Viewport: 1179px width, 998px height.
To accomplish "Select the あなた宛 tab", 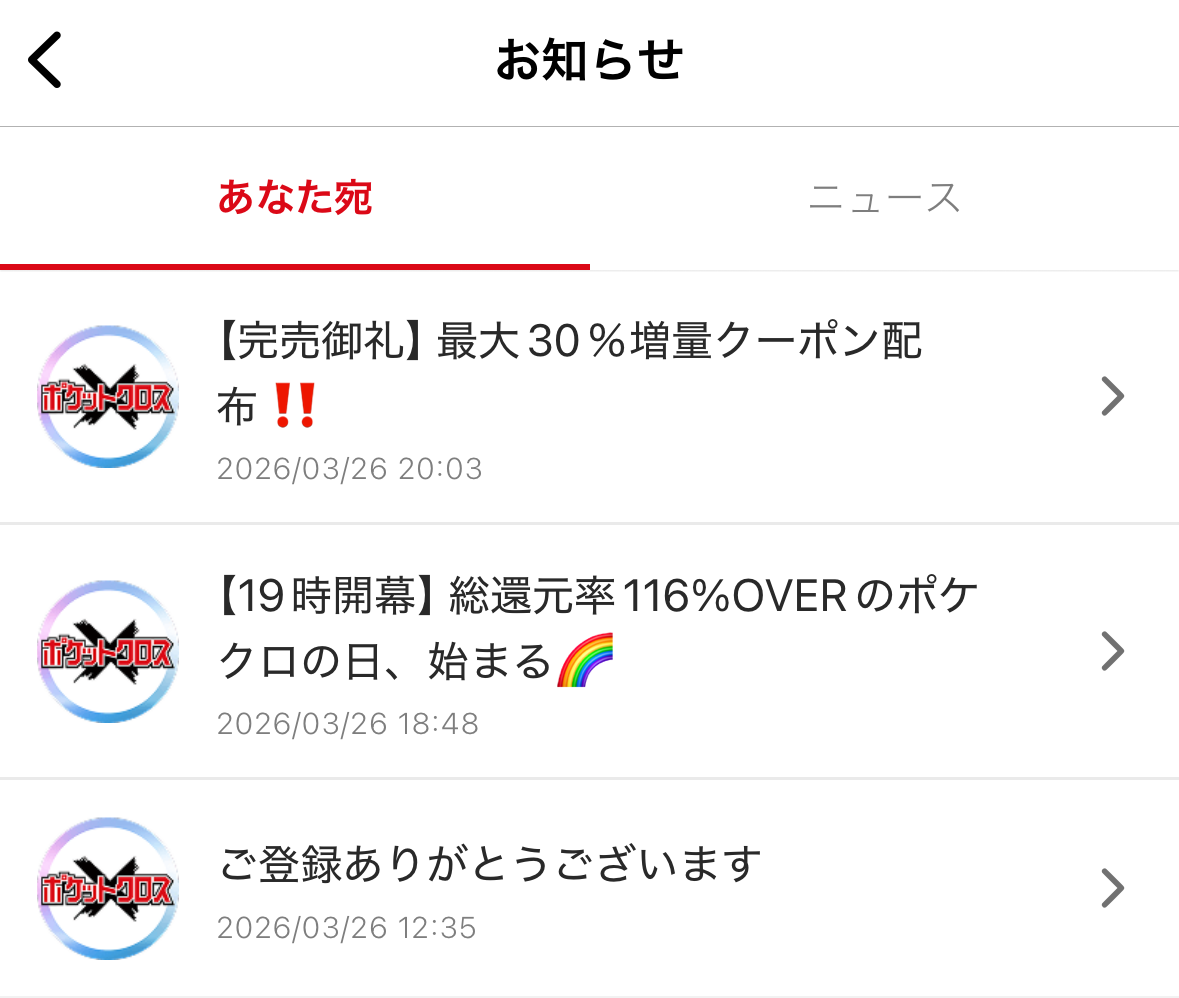I will pyautogui.click(x=295, y=198).
